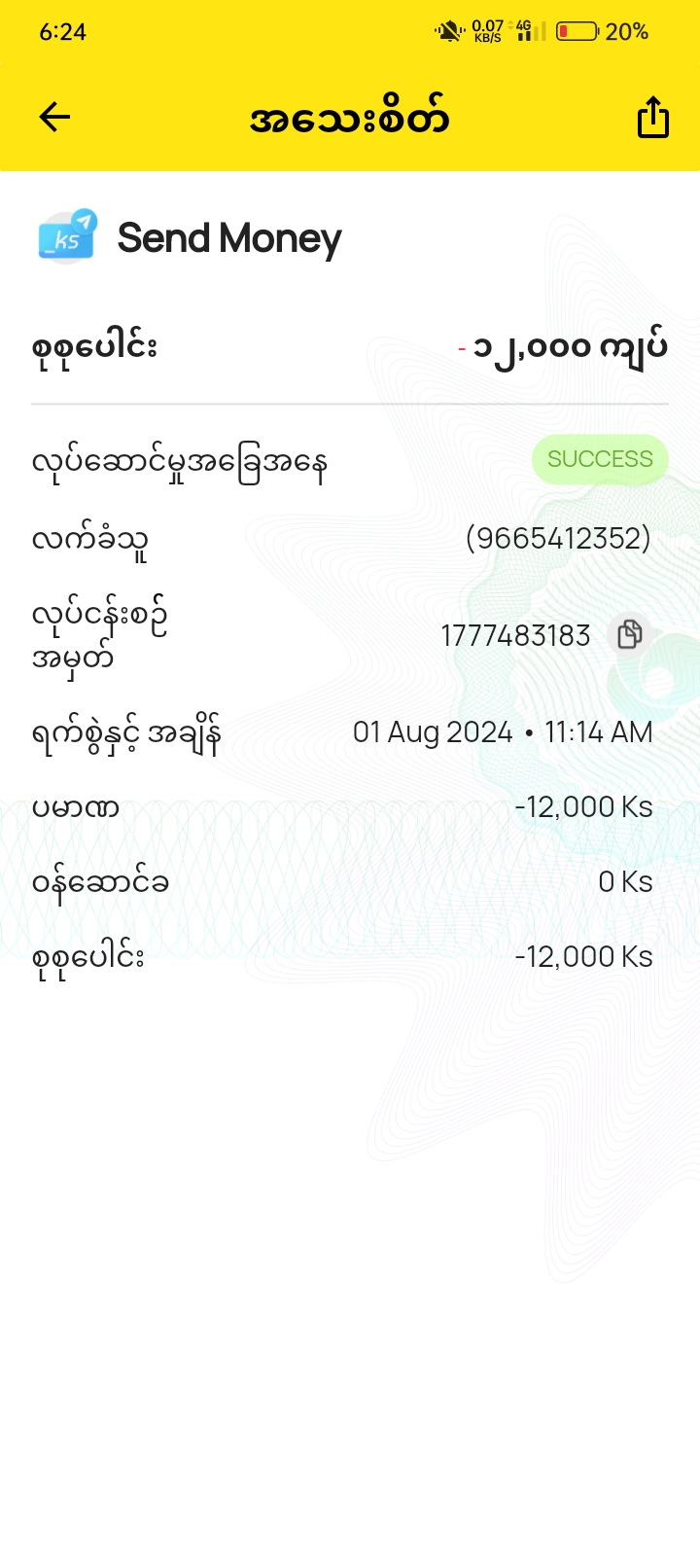Viewport: 700px width, 1568px height.
Task: Go back using the top-left arrow
Action: tap(54, 118)
